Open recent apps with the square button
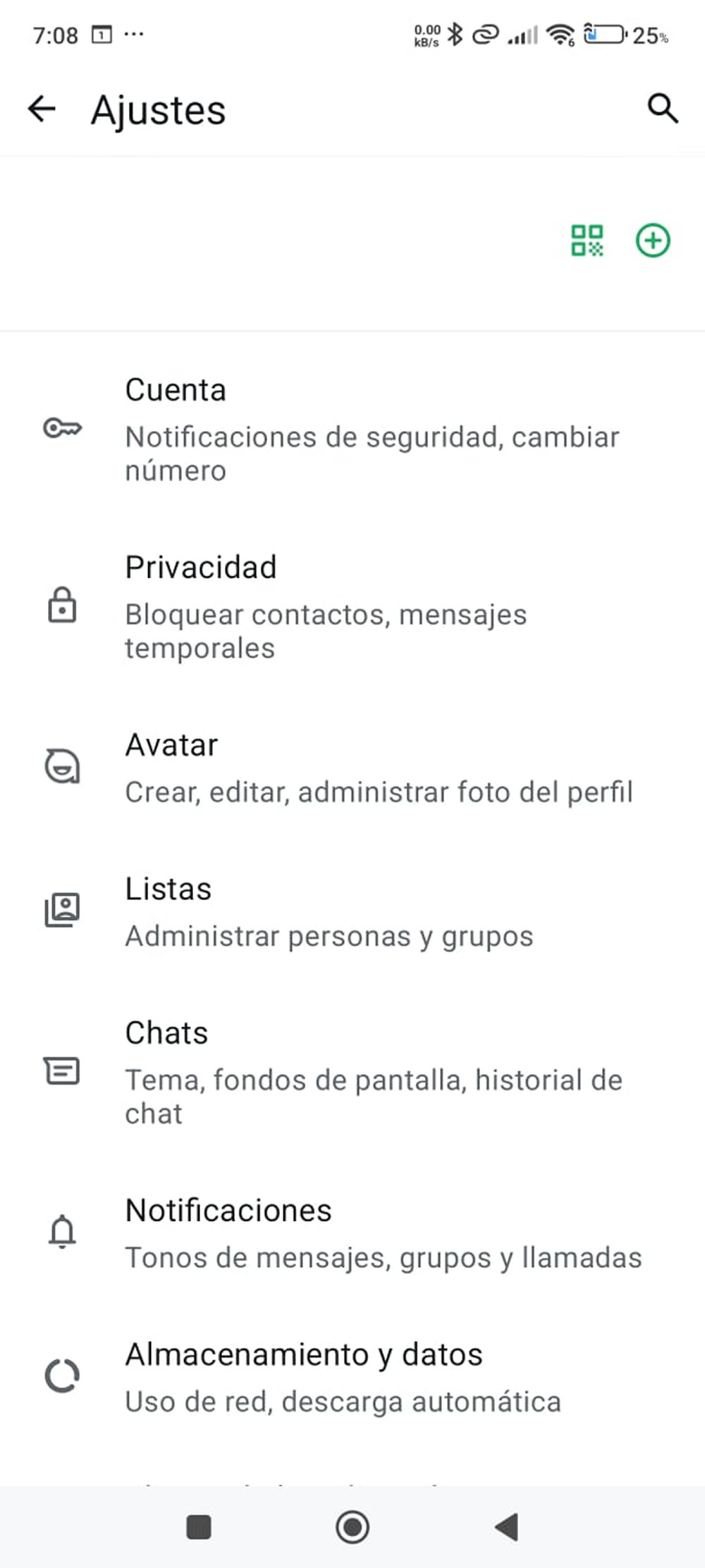 tap(198, 1527)
